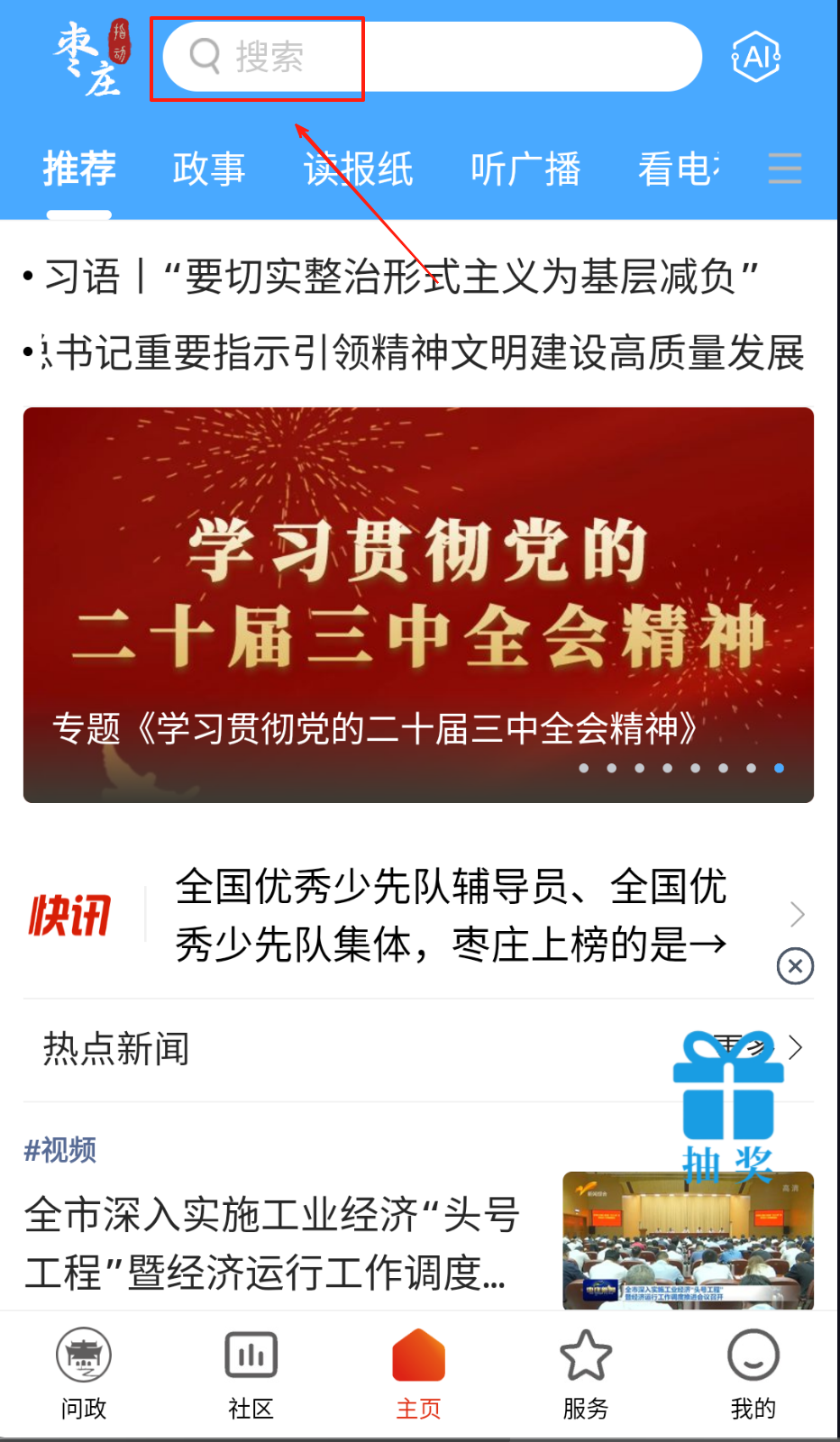Open the 二十届三中全会精神 banner

(418, 604)
